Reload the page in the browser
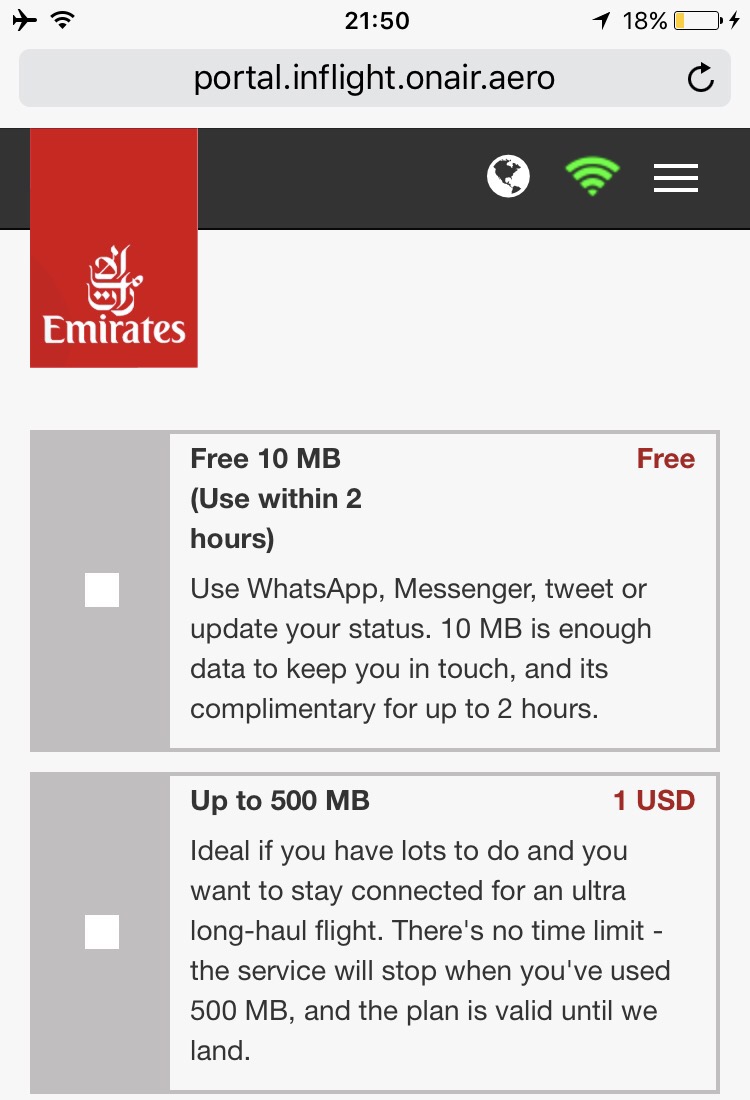The image size is (750, 1100). click(x=701, y=78)
